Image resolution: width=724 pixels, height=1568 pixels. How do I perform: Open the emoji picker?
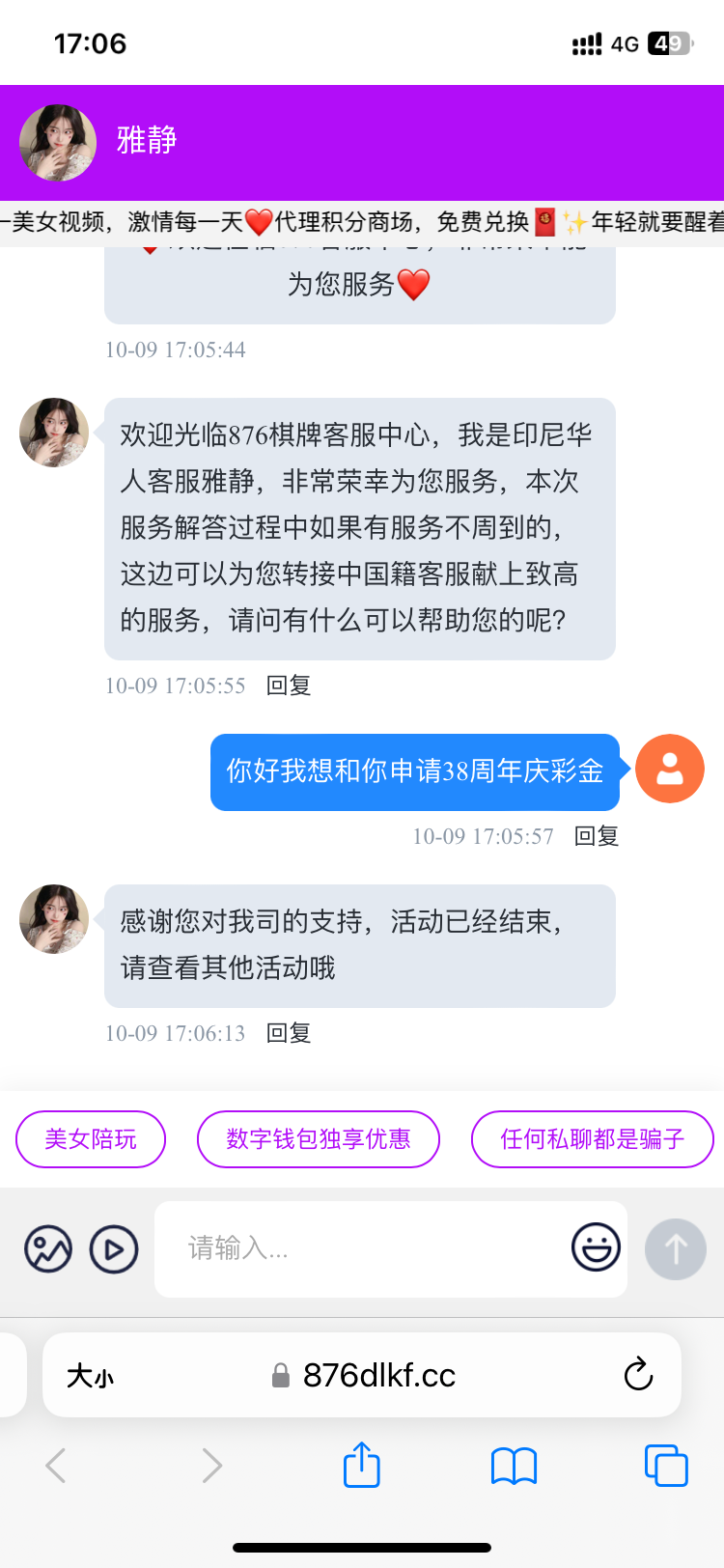click(x=596, y=1246)
